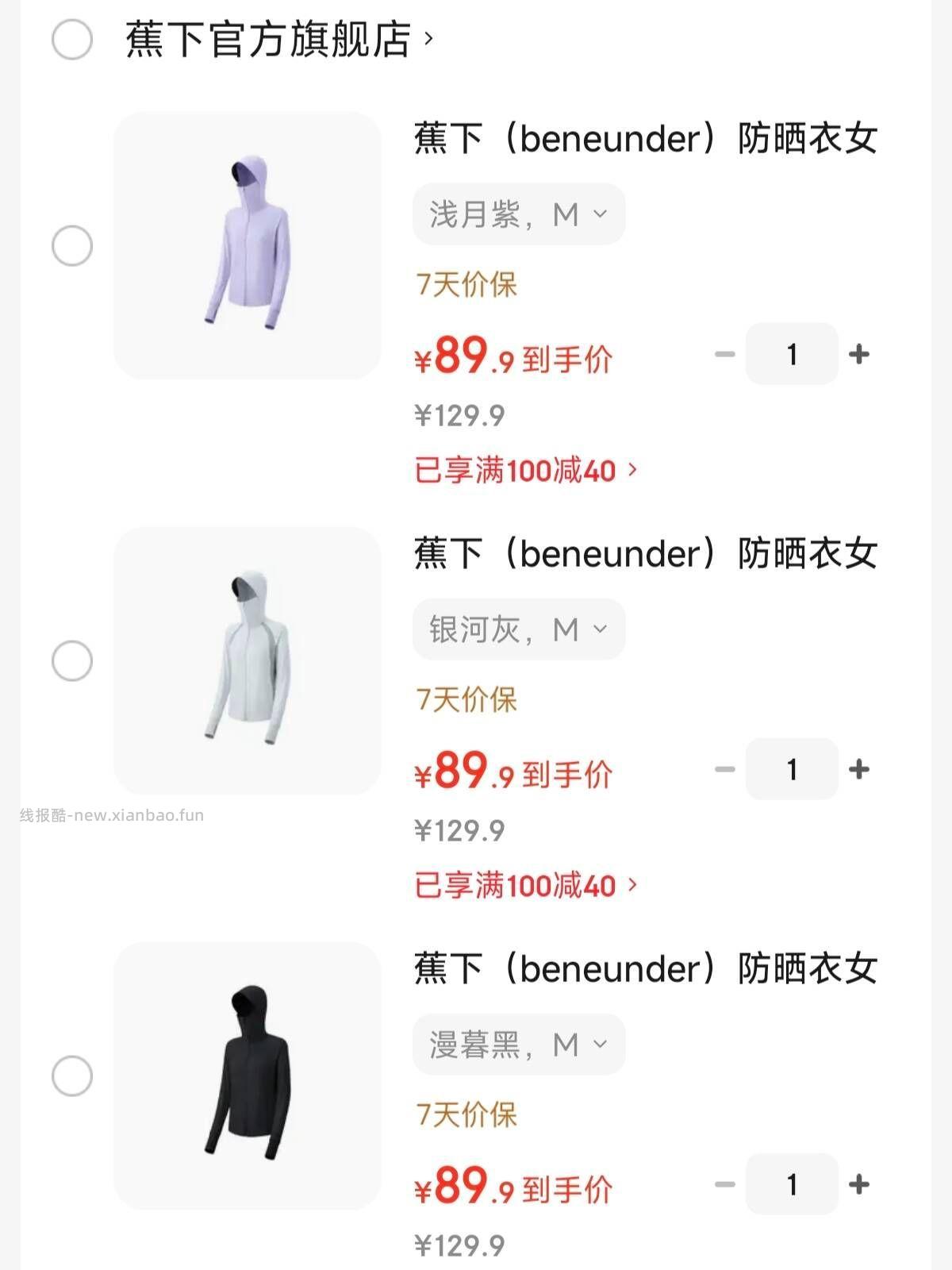Screen dimensions: 952x1270
Task: Open the 浅月紫，M variant dropdown
Action: pos(518,213)
